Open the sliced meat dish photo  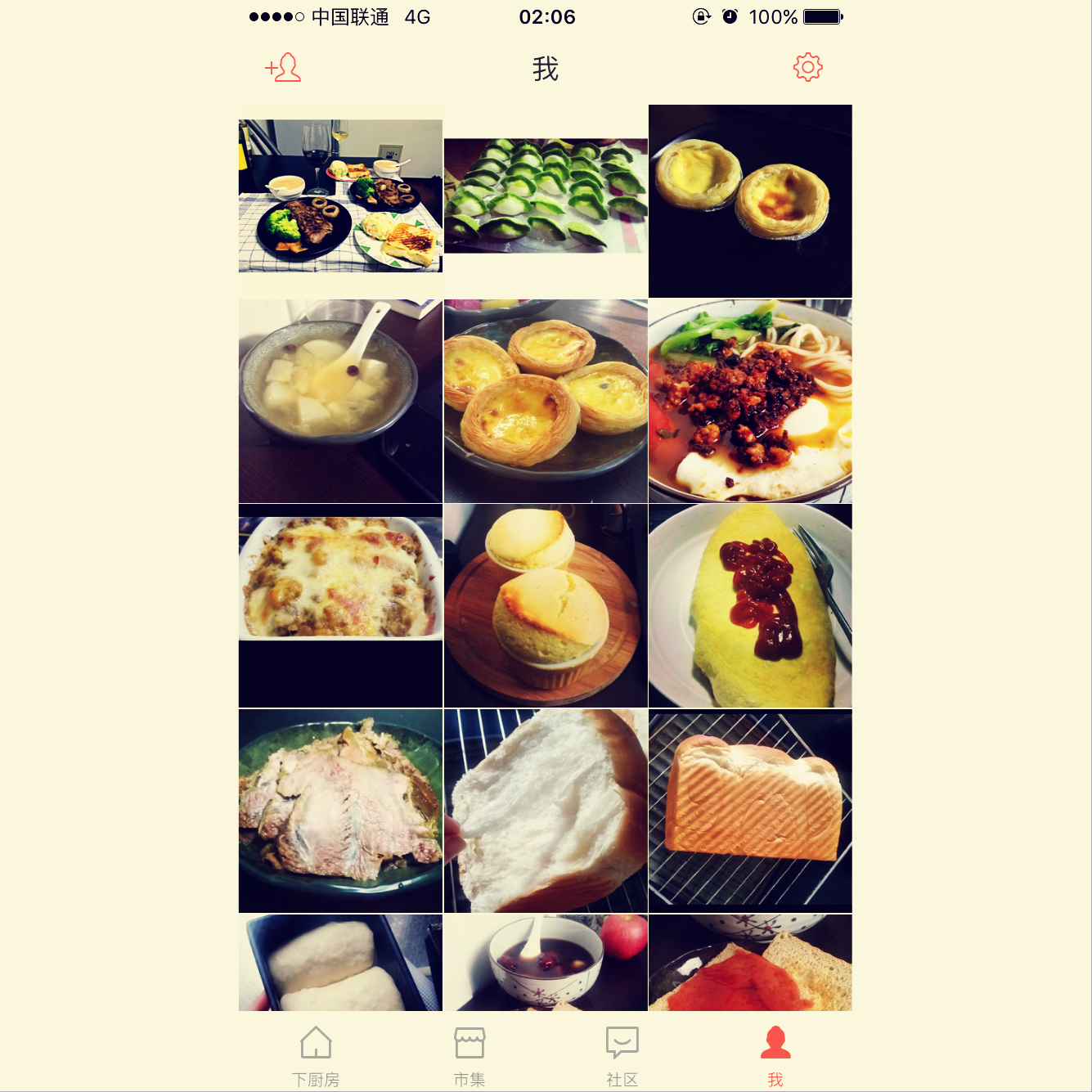coord(340,811)
